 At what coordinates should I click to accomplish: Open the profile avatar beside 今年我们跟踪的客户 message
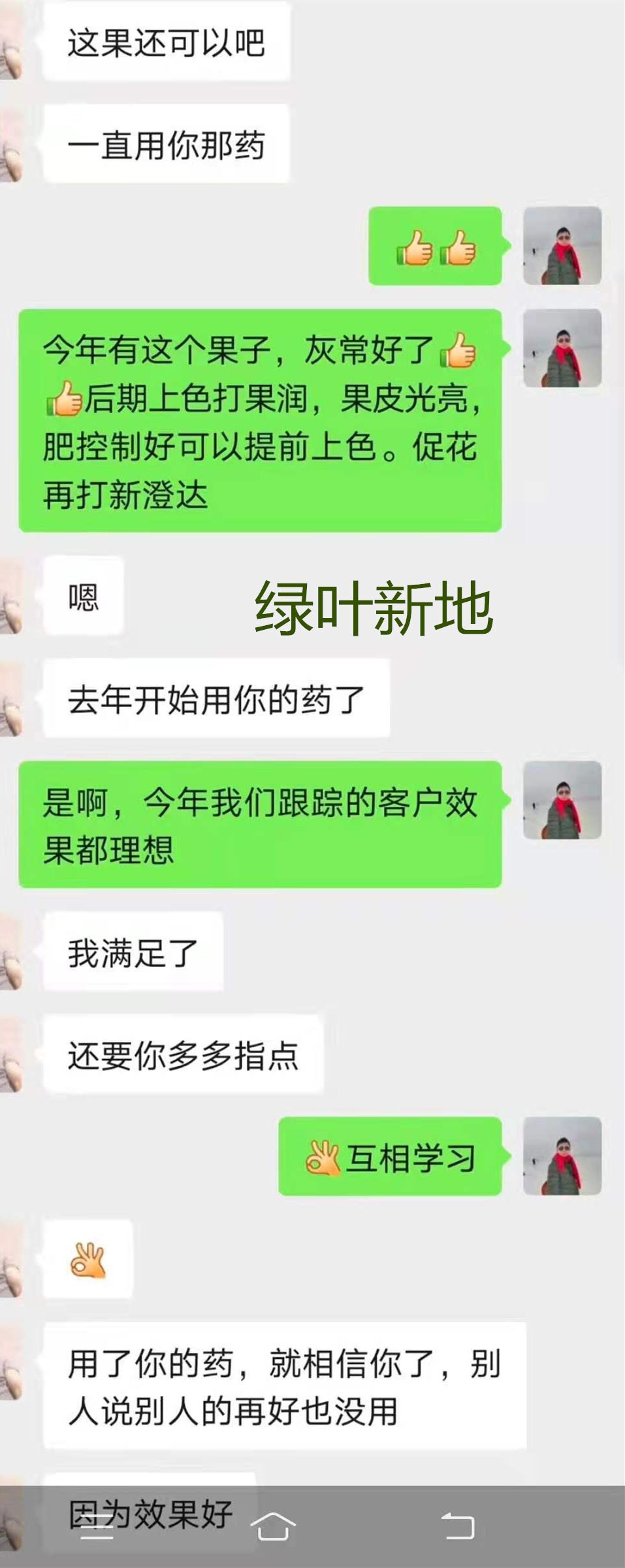coord(562,800)
